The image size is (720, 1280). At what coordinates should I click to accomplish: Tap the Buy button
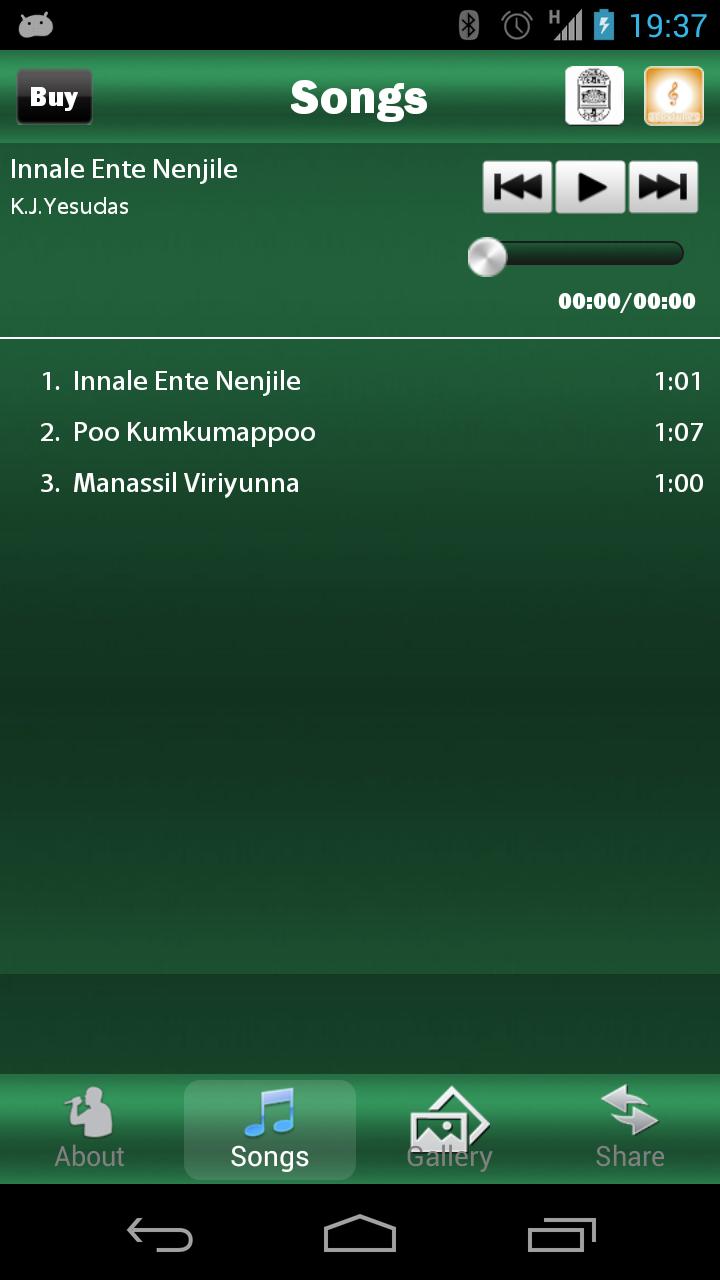54,97
